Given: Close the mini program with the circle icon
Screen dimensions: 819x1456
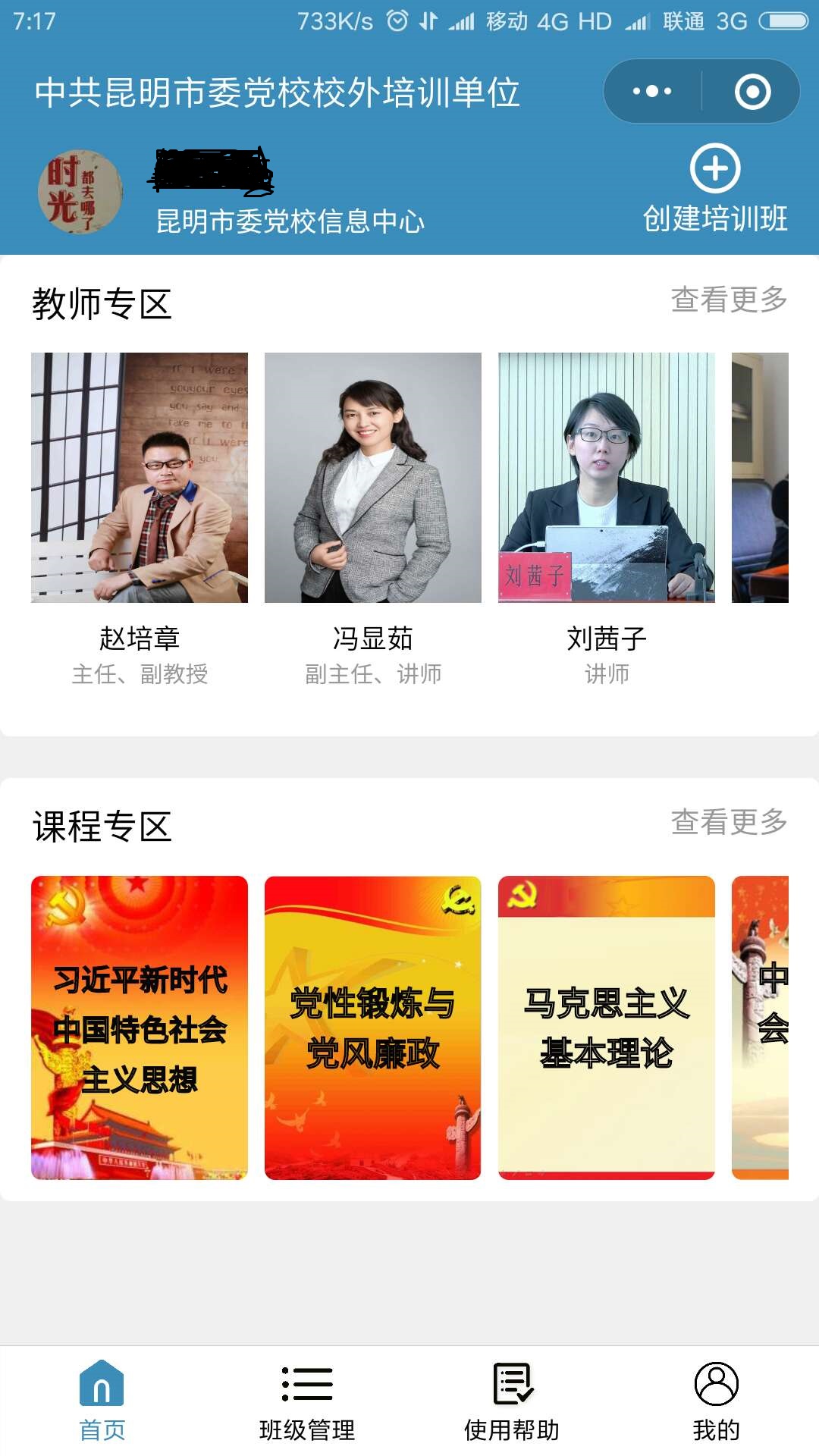Looking at the screenshot, I should [x=752, y=92].
